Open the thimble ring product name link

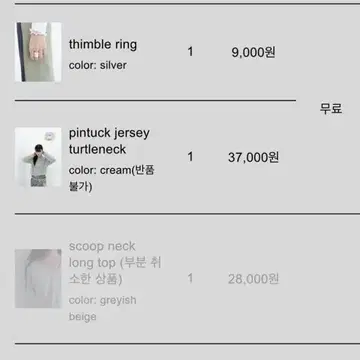pos(103,44)
